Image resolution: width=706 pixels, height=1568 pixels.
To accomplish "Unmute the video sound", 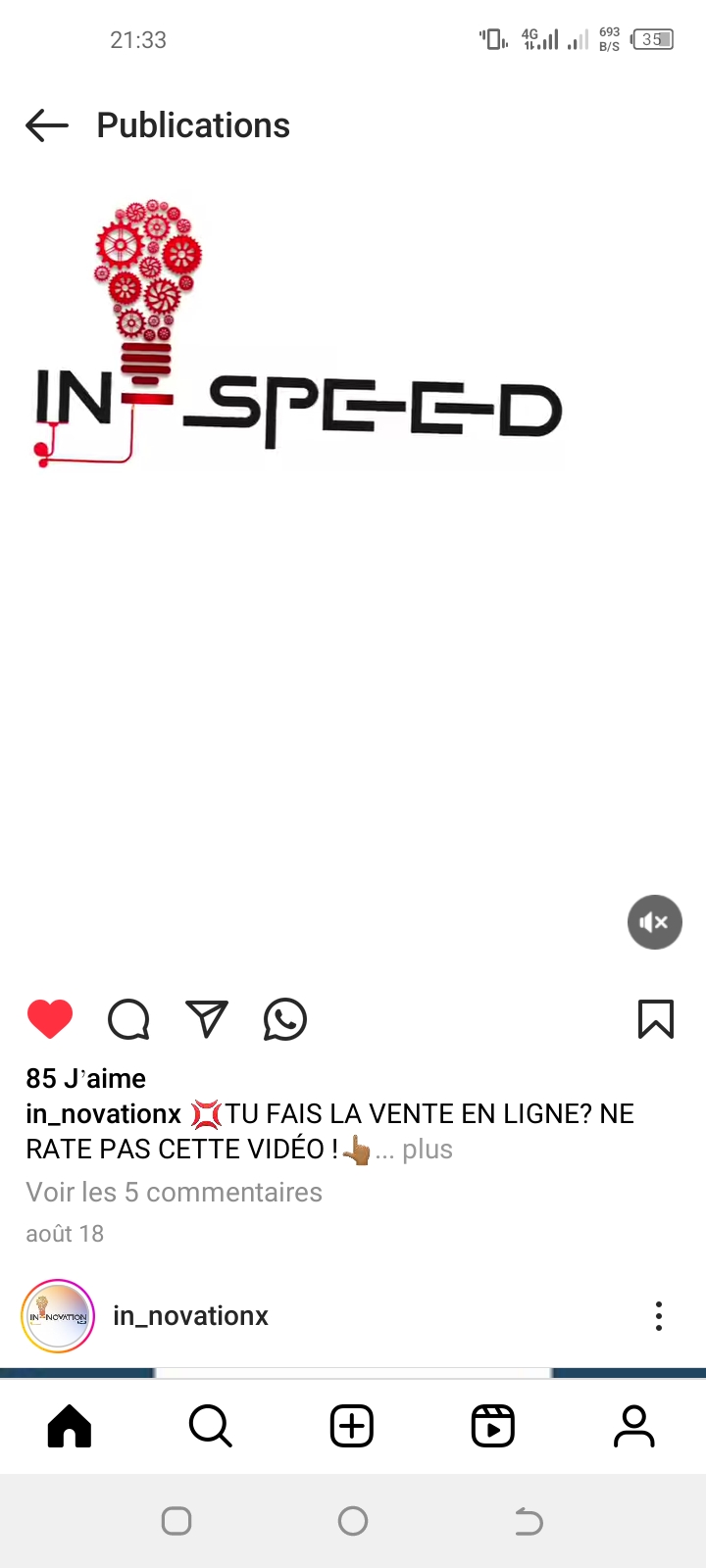I will pyautogui.click(x=654, y=922).
